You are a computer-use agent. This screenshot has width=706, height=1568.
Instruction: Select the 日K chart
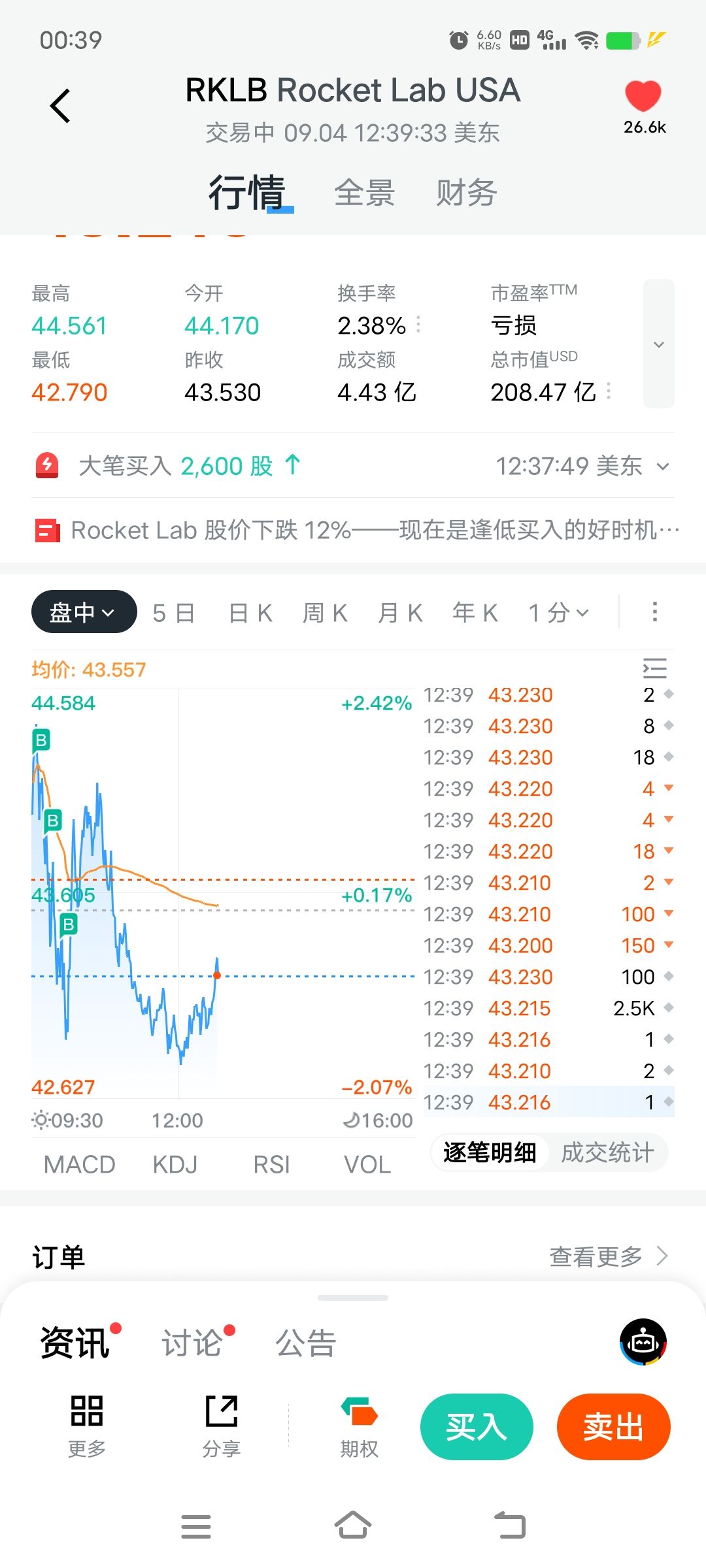coord(250,613)
